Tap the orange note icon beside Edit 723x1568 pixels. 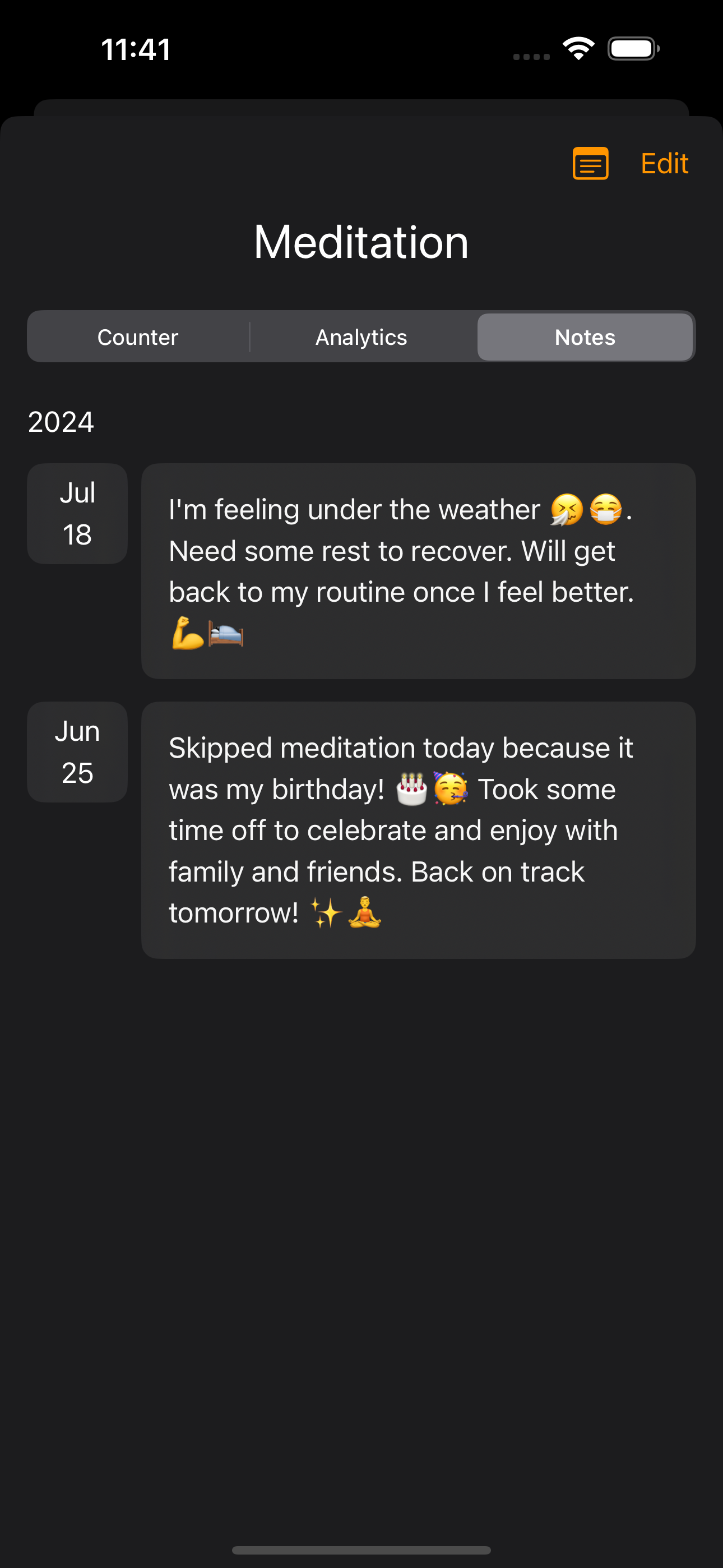590,164
